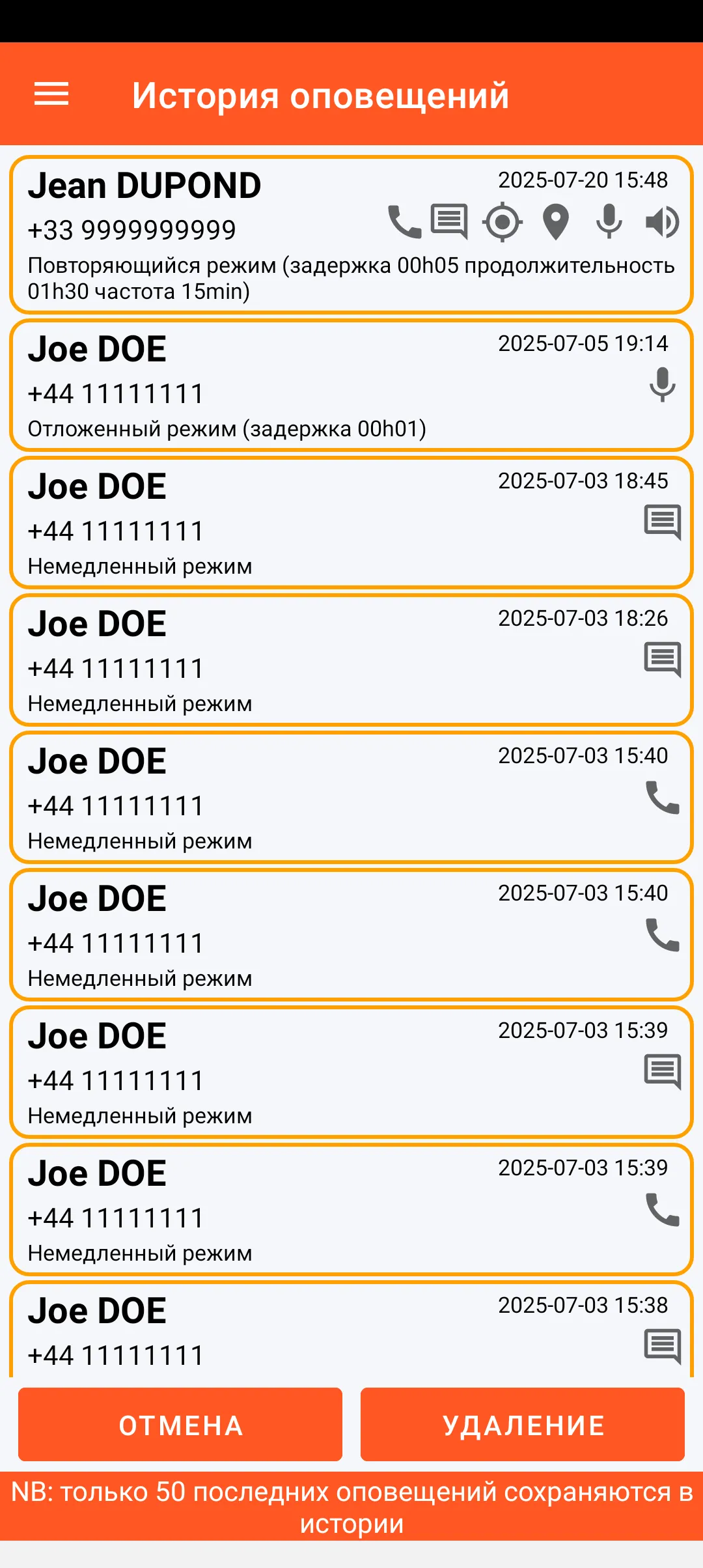Open the hamburger navigation menu
The width and height of the screenshot is (703, 1568).
pyautogui.click(x=51, y=94)
